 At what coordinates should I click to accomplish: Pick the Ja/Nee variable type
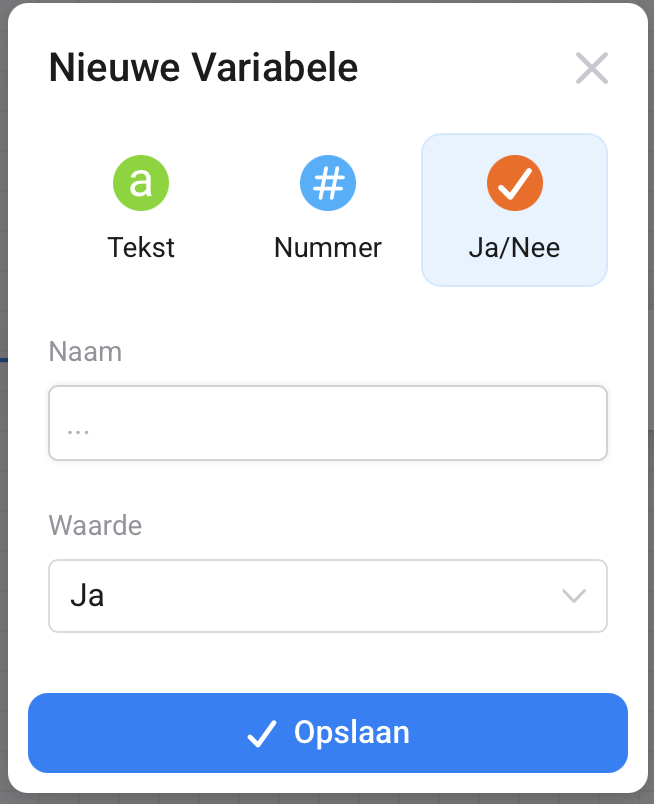(x=514, y=210)
